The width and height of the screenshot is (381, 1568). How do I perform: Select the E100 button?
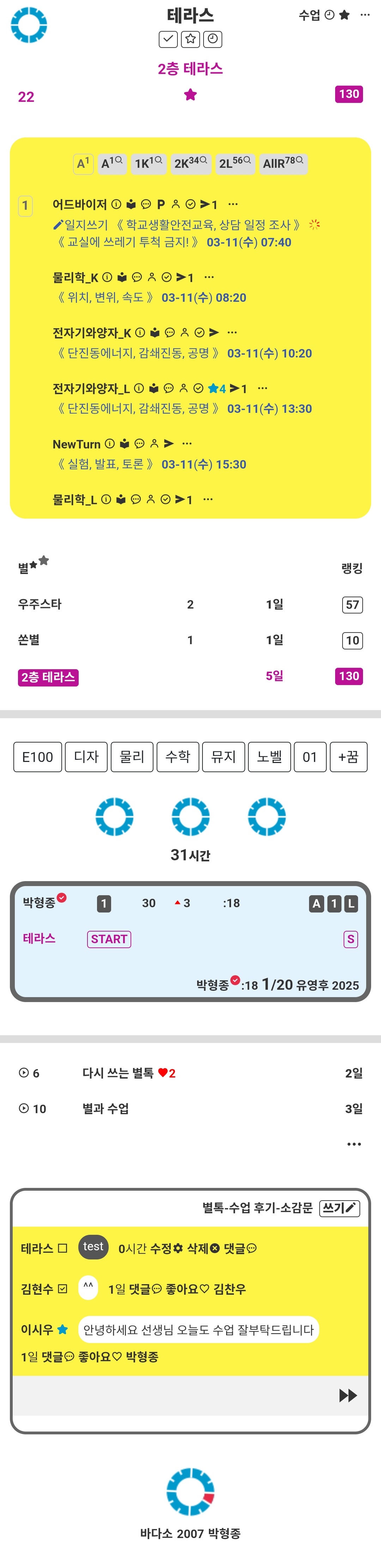(x=38, y=757)
